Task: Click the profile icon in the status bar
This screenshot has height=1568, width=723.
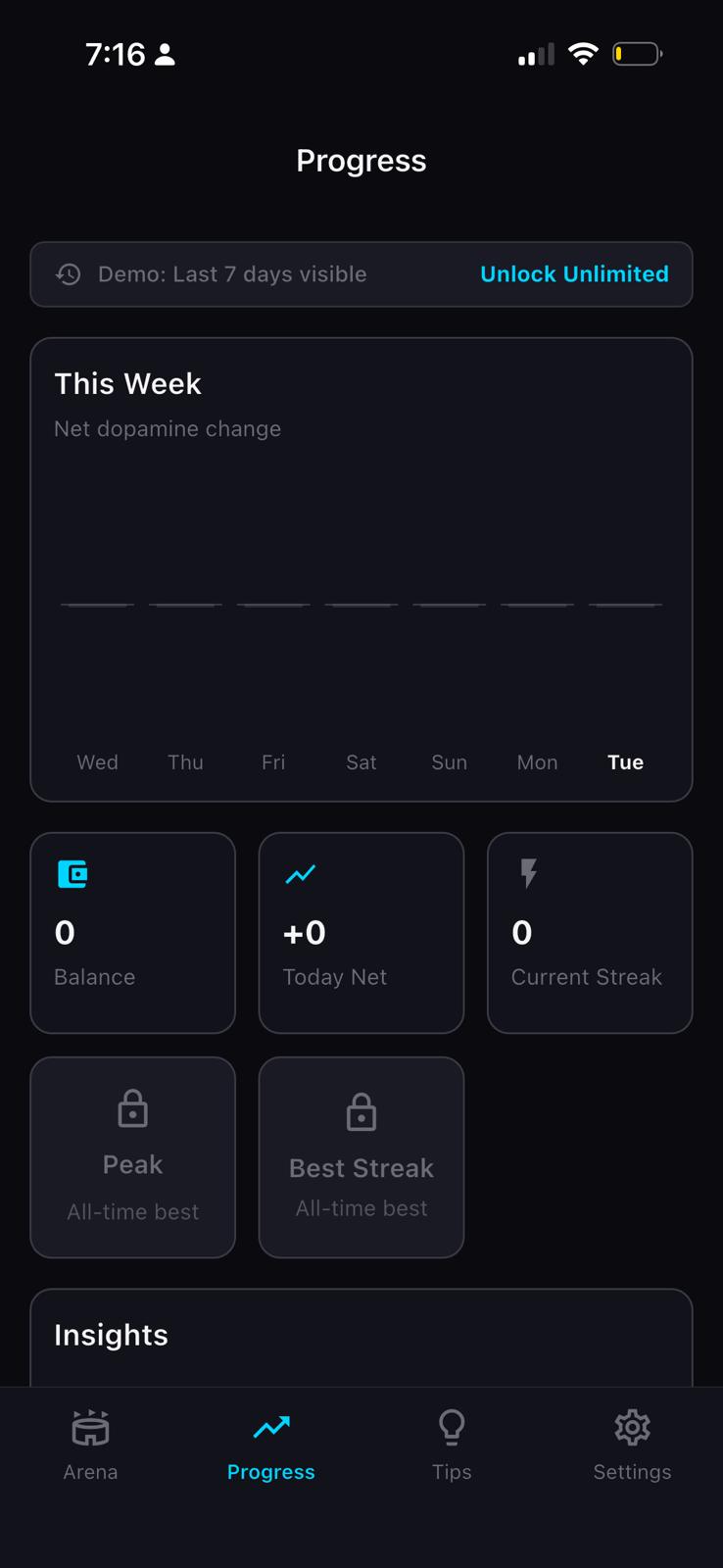Action: click(165, 55)
